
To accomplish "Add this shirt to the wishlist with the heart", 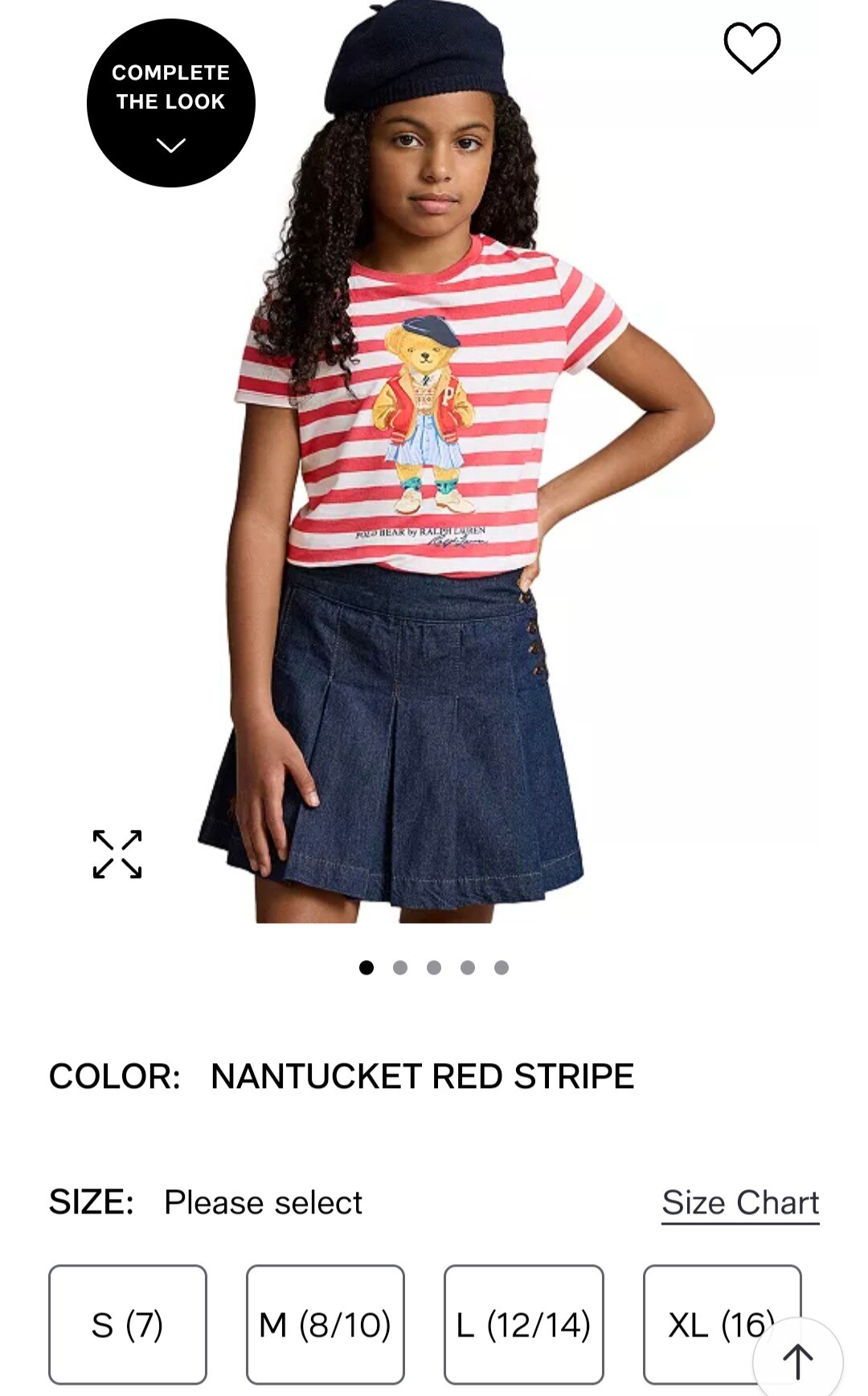I will tap(752, 48).
